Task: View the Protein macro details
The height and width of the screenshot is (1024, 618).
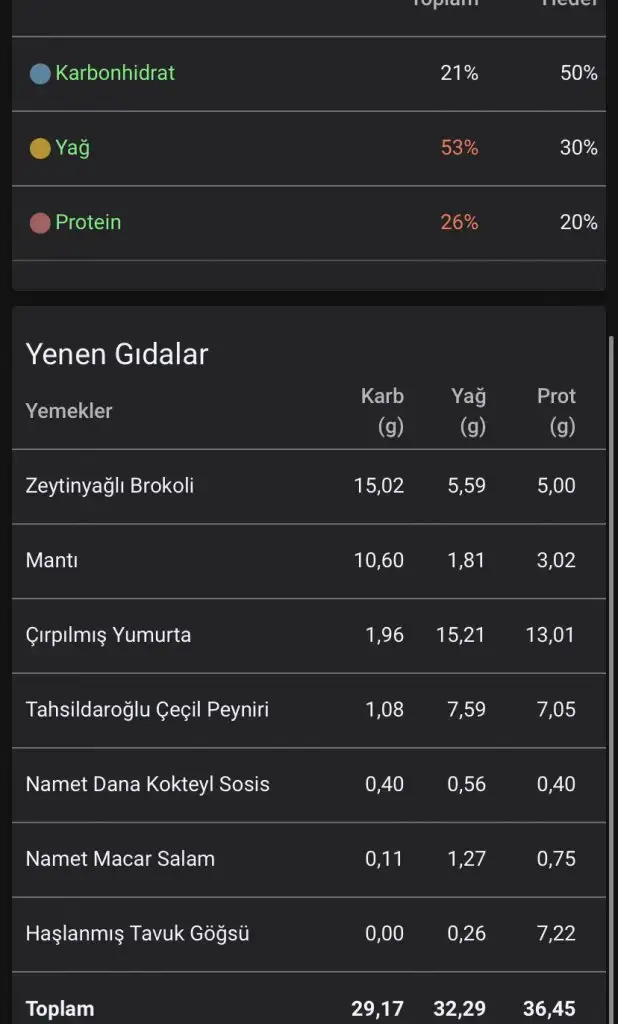Action: [x=88, y=222]
